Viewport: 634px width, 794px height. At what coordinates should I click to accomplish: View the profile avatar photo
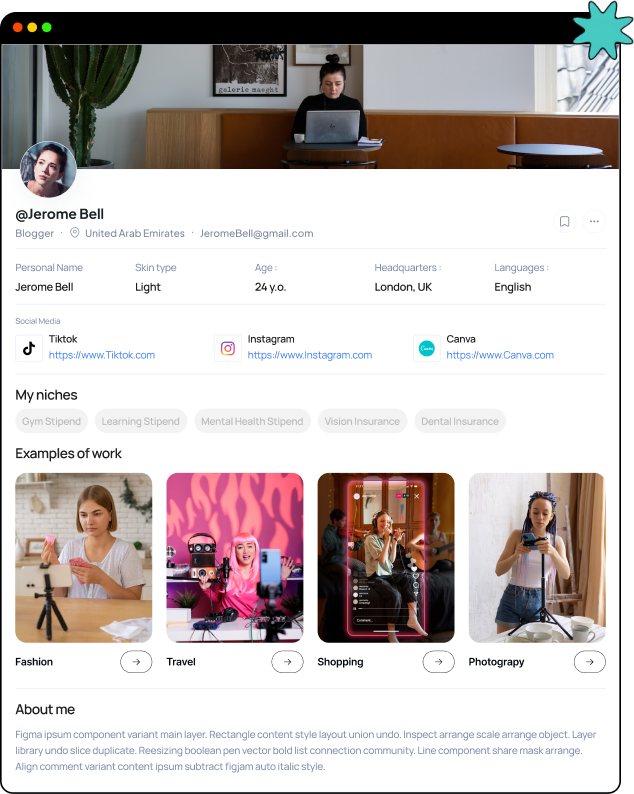coord(48,169)
